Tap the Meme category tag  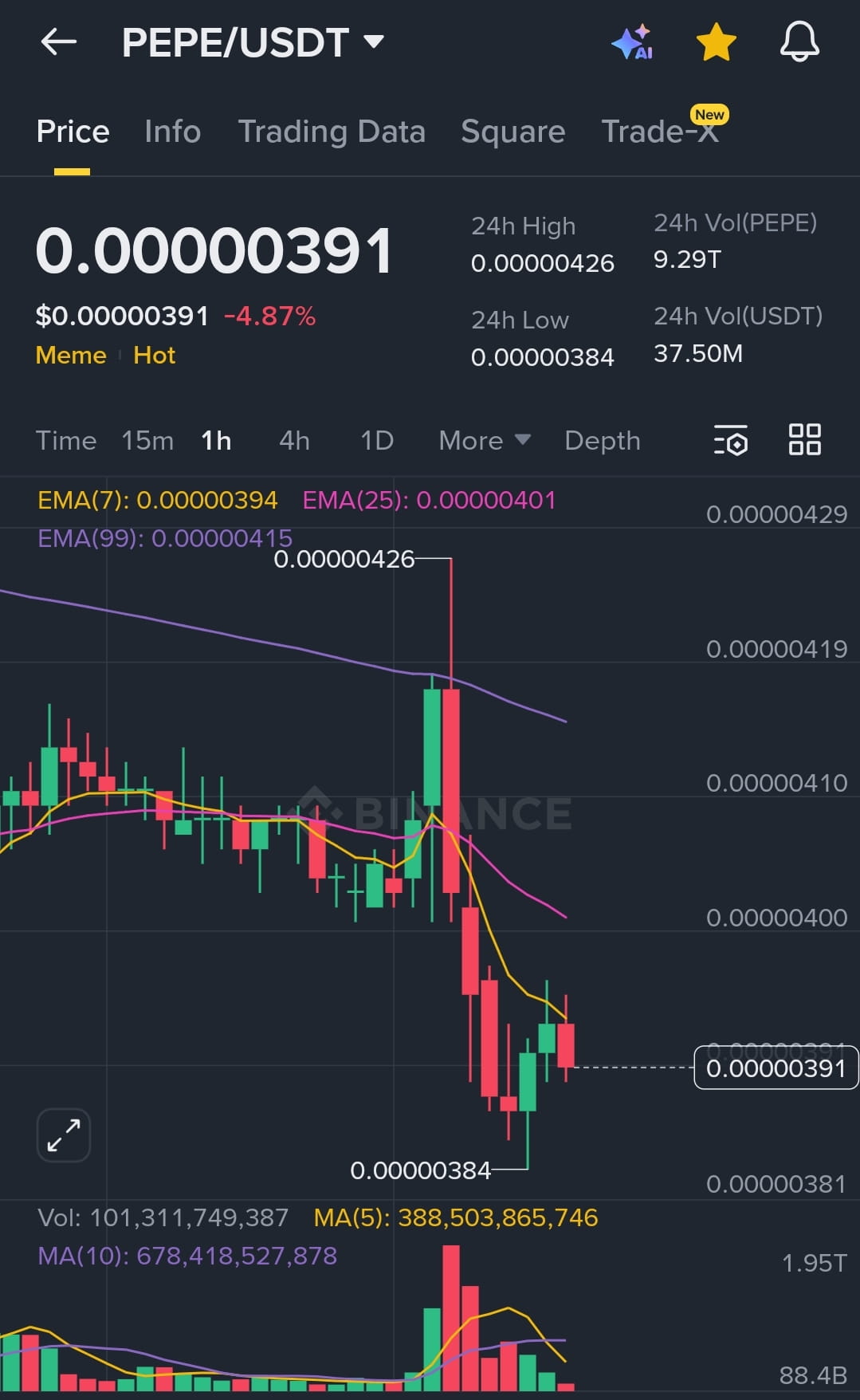pyautogui.click(x=71, y=355)
